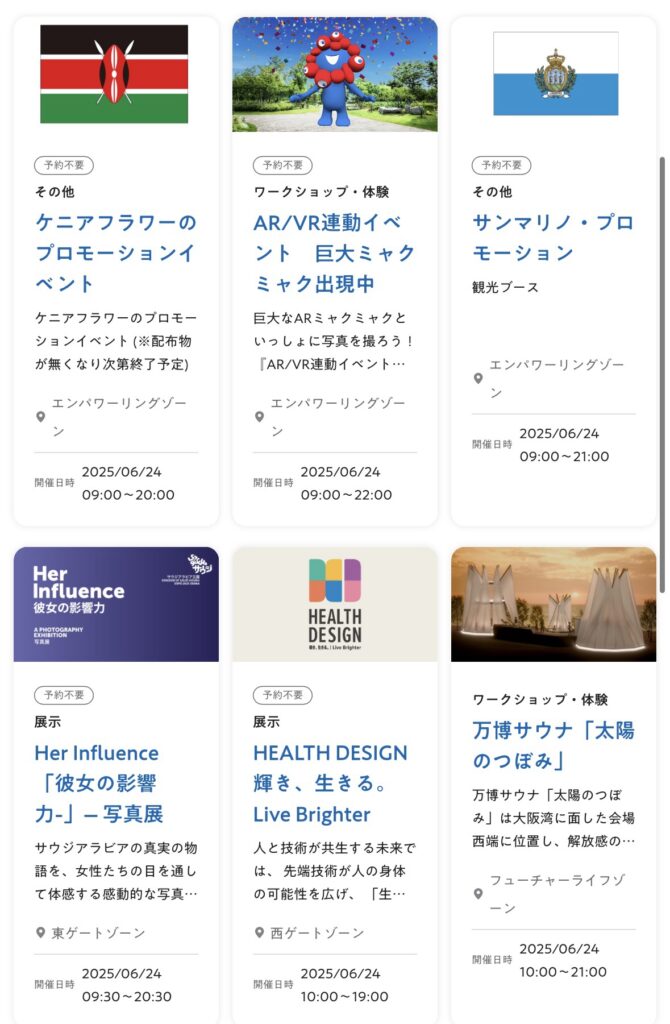Image resolution: width=670 pixels, height=1024 pixels.
Task: Open the AR/VR giant Myaku-Myaku event card
Action: coord(334,253)
